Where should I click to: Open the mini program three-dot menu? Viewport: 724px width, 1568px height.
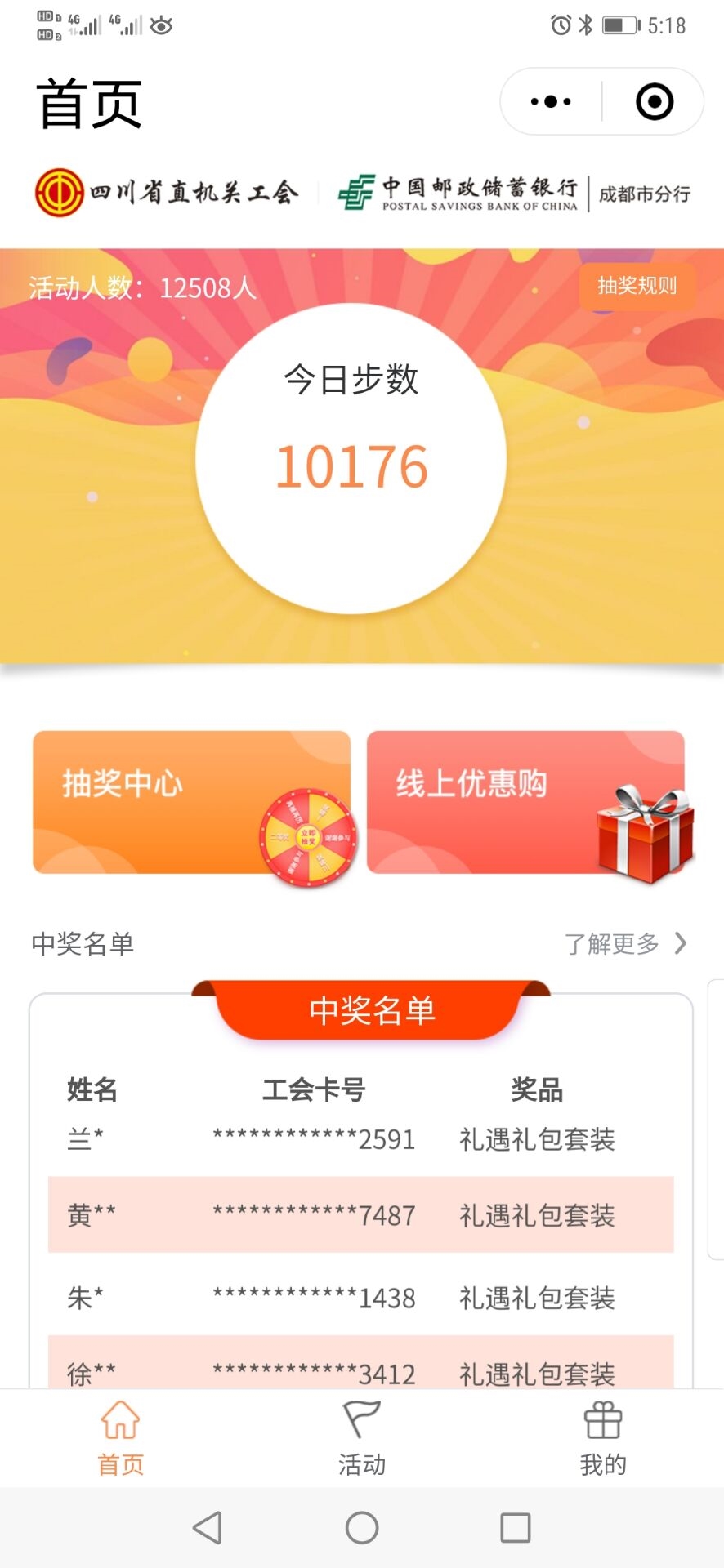click(551, 102)
